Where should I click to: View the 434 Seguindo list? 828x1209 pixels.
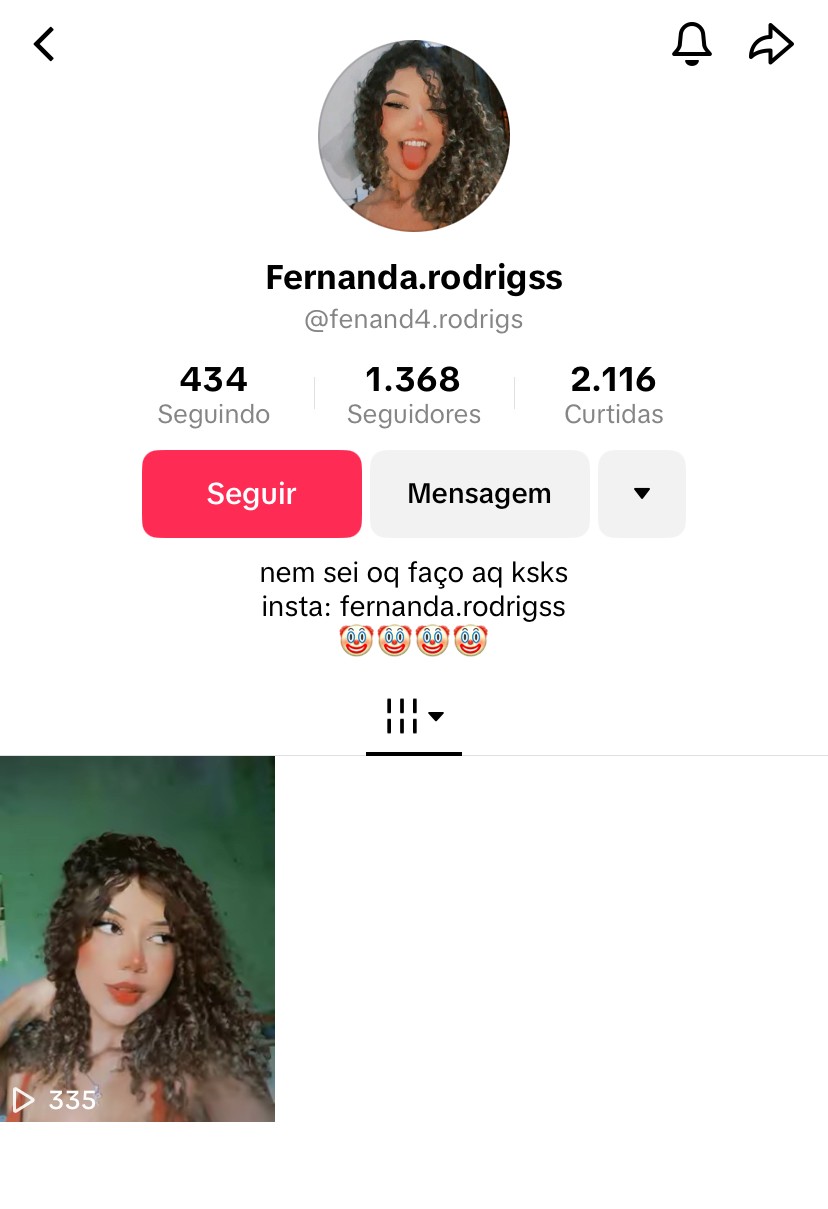click(x=214, y=394)
